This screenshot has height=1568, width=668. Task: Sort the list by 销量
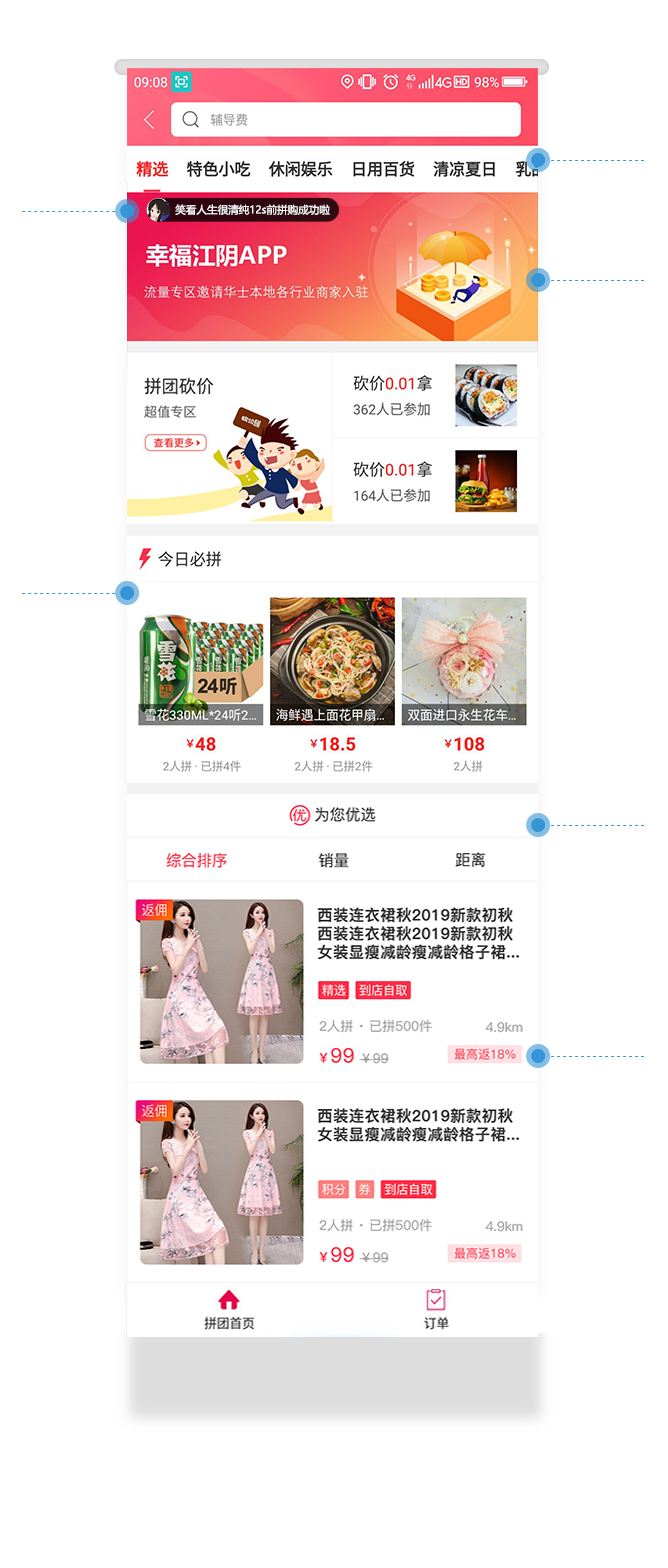(x=333, y=860)
